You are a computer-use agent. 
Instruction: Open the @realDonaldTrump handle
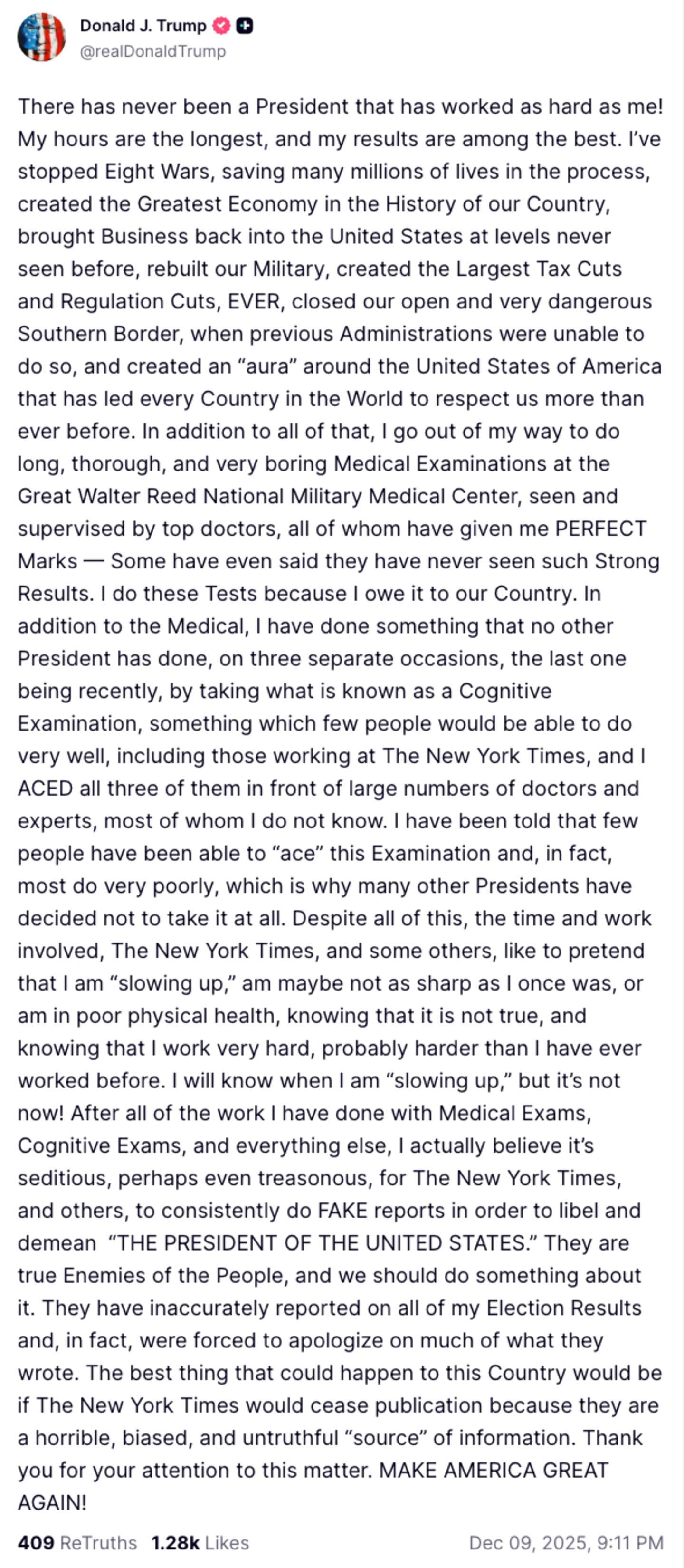(153, 51)
